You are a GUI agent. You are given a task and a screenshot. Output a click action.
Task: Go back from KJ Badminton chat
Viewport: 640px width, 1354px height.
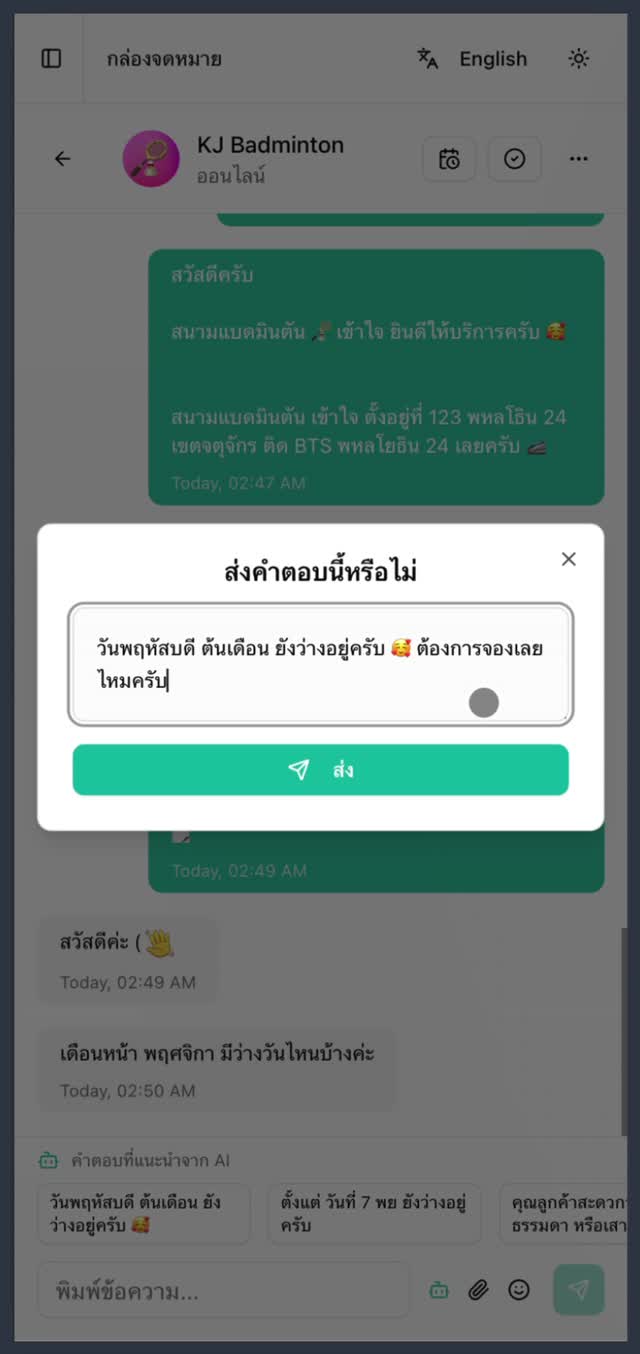point(63,159)
